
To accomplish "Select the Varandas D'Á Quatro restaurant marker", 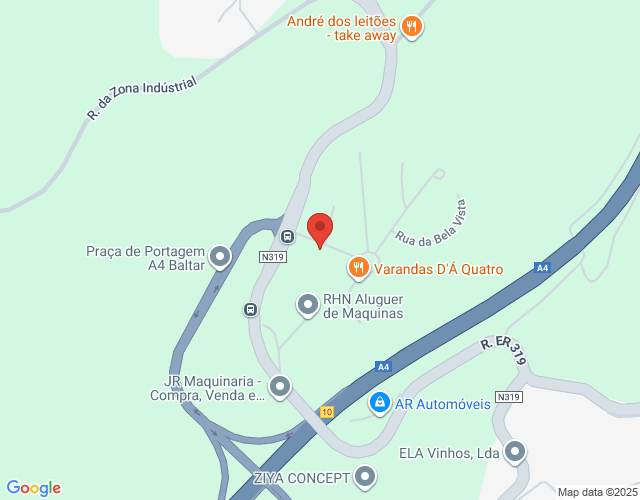I will [358, 268].
